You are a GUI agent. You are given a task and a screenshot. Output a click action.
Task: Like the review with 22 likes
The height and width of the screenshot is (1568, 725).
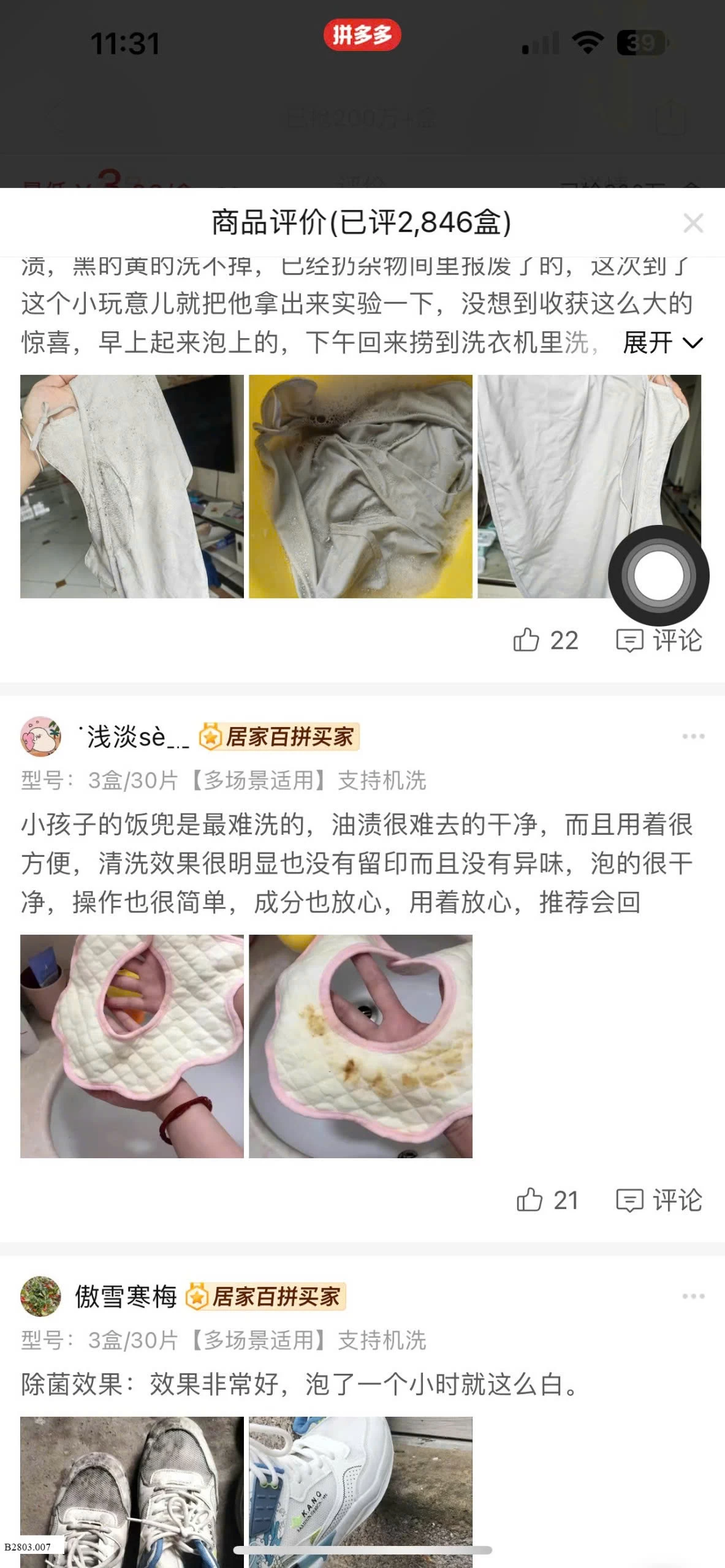point(545,640)
